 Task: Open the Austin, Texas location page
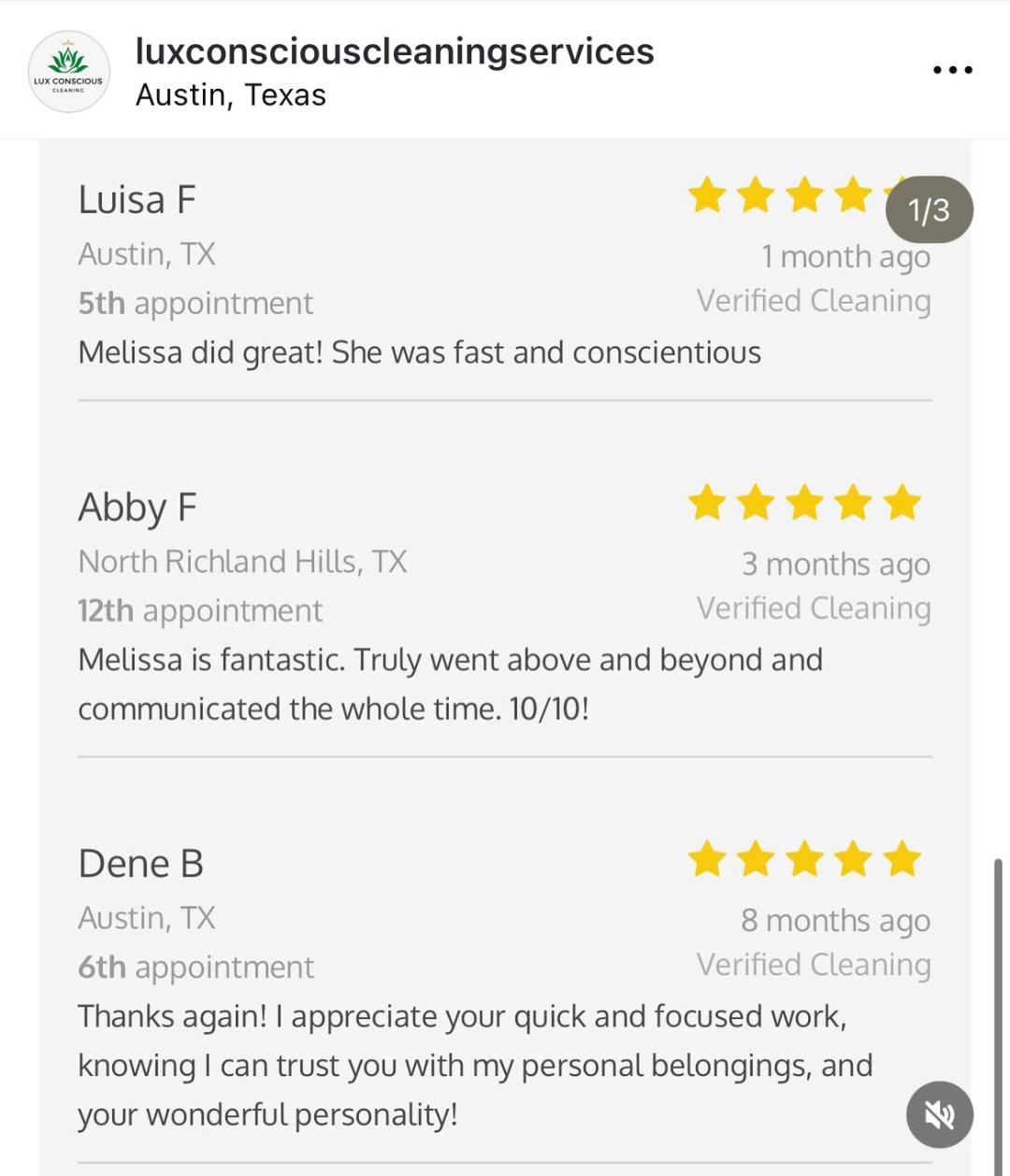pyautogui.click(x=230, y=95)
